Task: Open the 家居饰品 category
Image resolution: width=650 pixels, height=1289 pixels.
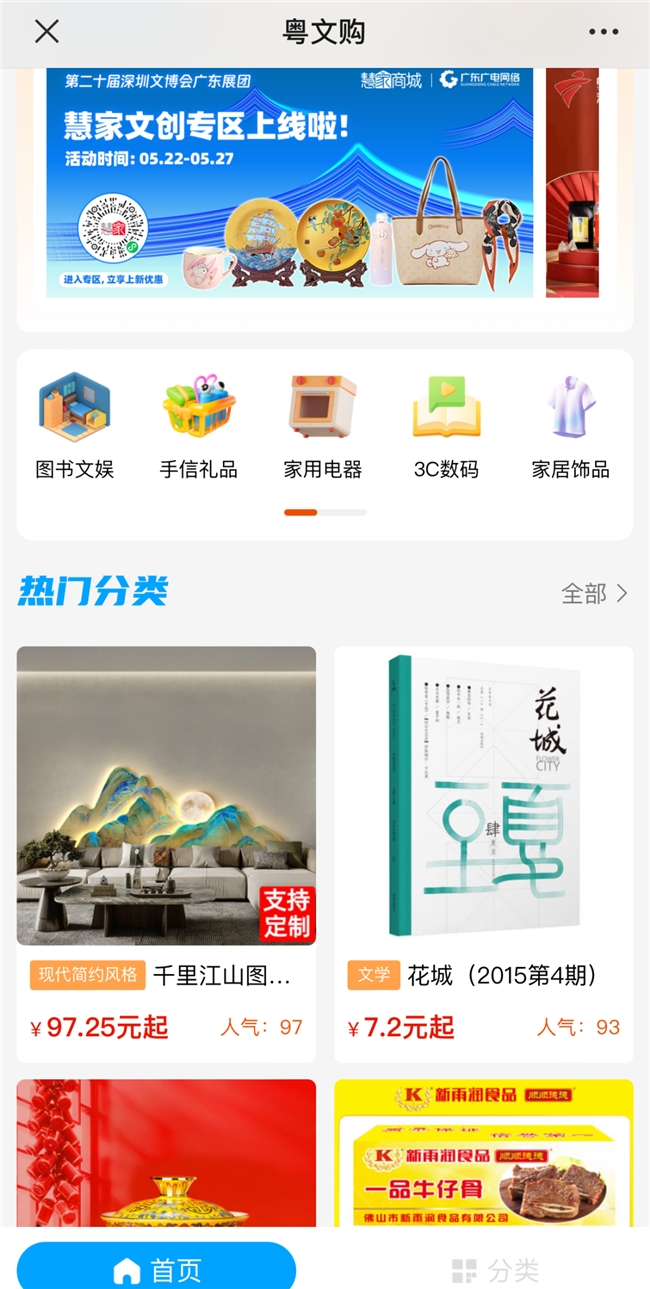Action: coord(570,426)
